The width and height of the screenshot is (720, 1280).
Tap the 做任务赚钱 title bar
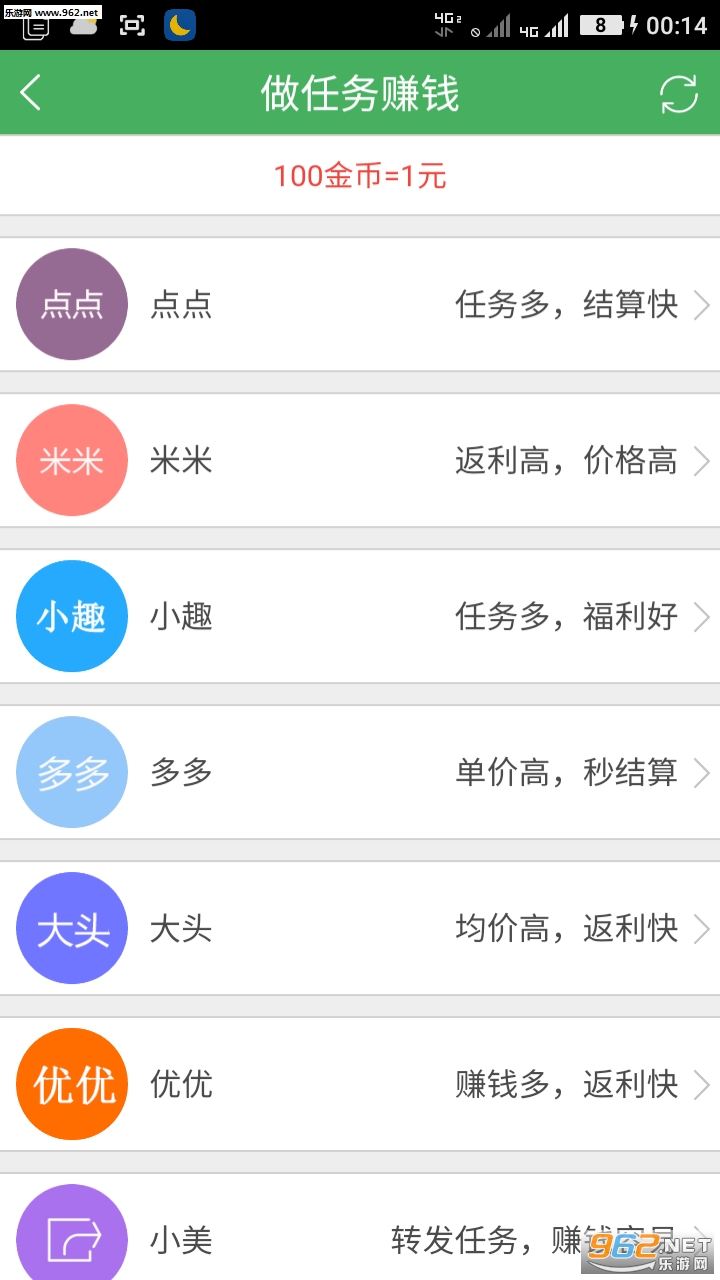[x=360, y=92]
